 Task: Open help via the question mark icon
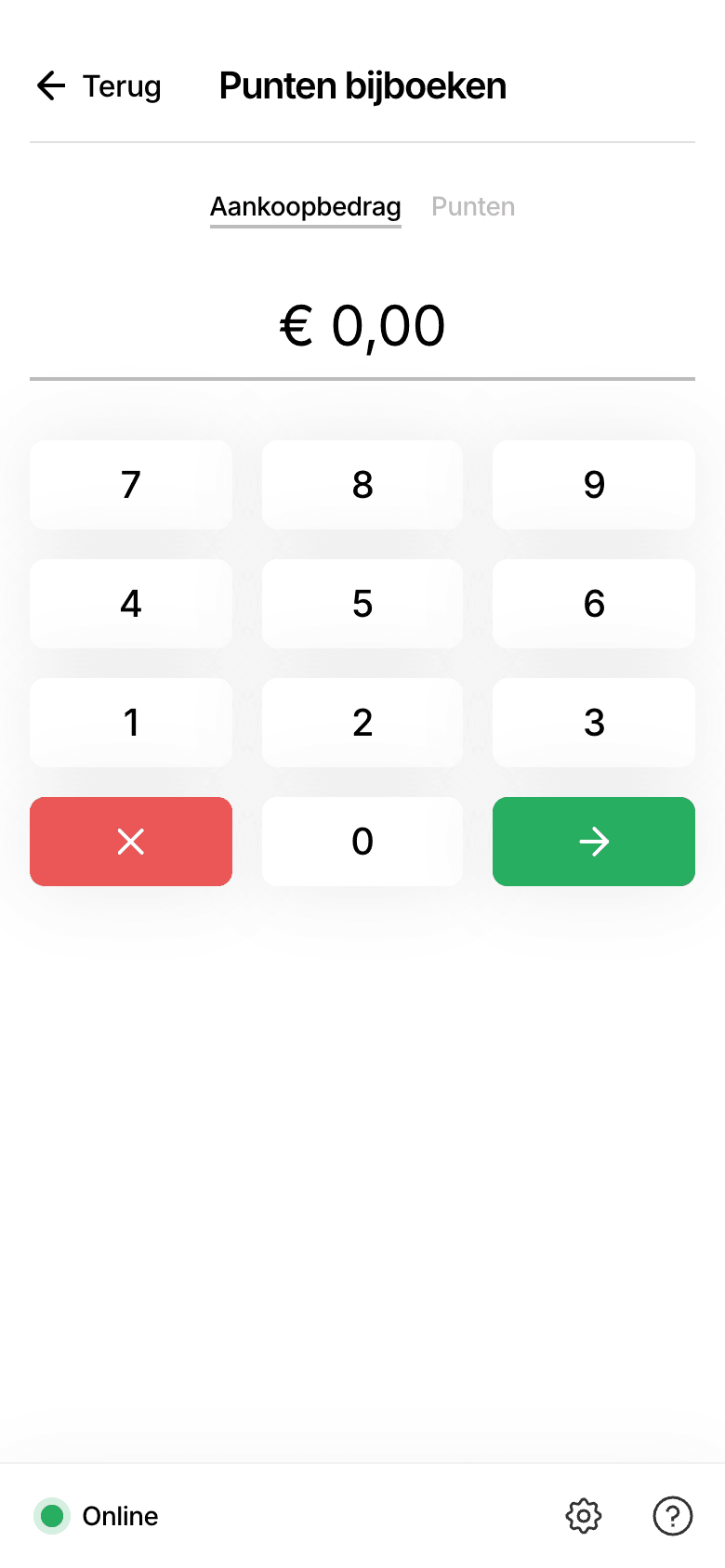tap(673, 1516)
